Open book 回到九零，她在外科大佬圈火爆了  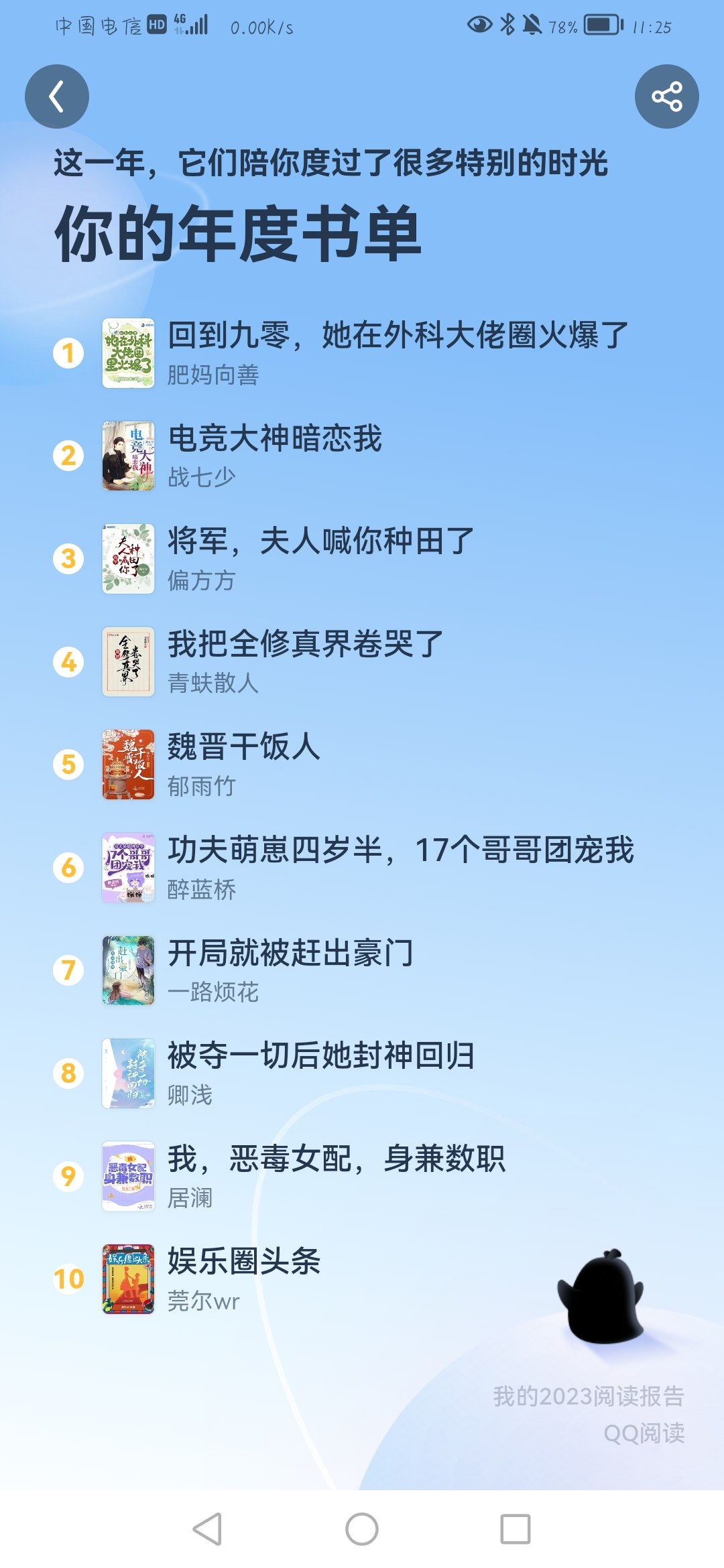point(362,353)
